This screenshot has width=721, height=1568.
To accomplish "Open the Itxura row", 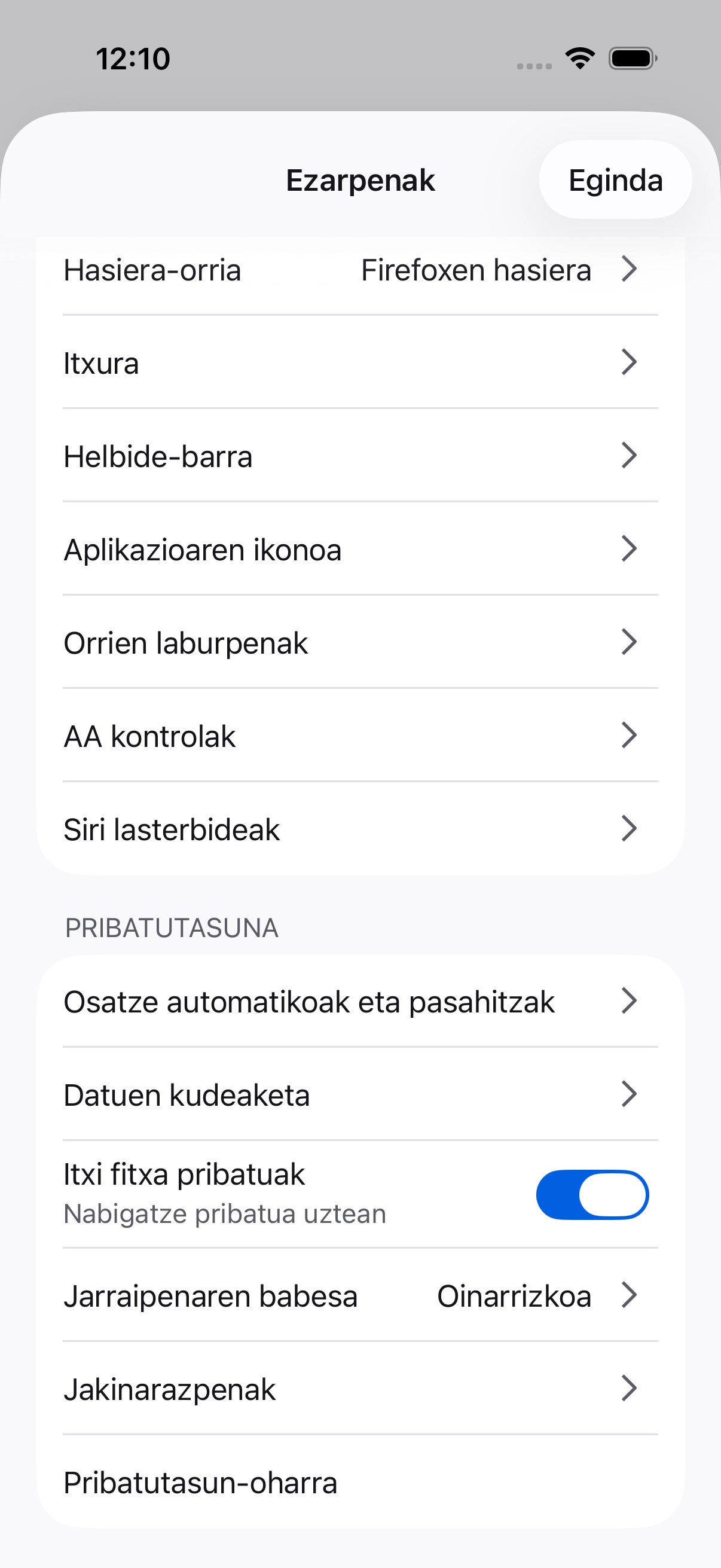I will click(360, 364).
